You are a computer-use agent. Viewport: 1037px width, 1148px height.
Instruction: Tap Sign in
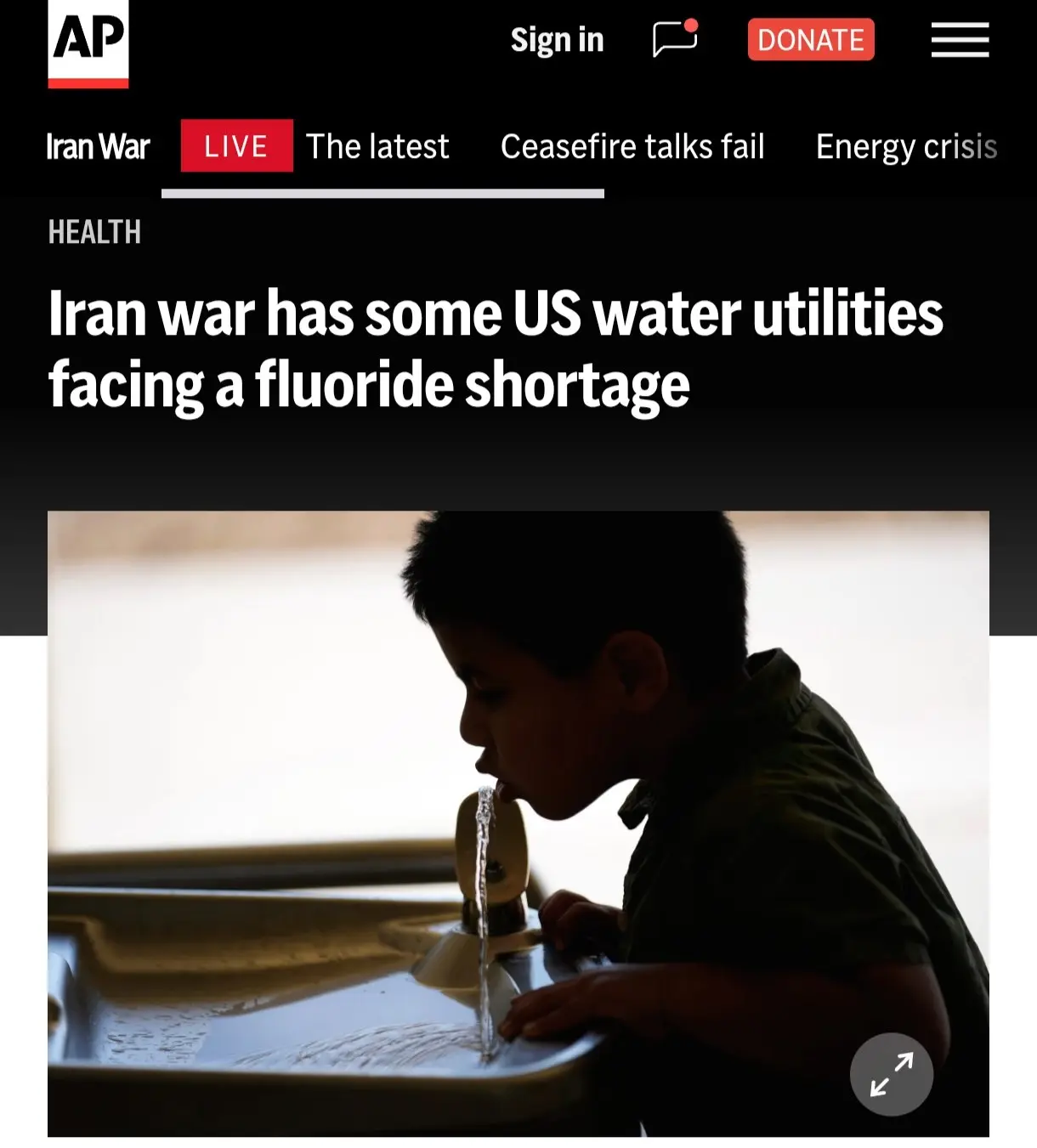click(557, 40)
